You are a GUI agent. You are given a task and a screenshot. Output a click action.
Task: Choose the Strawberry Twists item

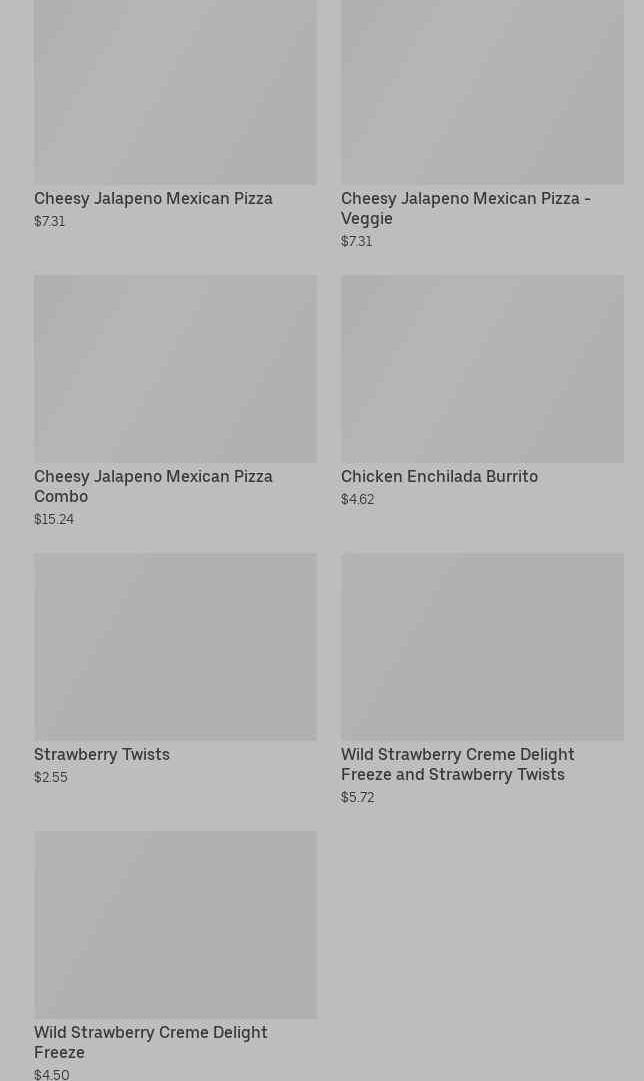click(175, 669)
